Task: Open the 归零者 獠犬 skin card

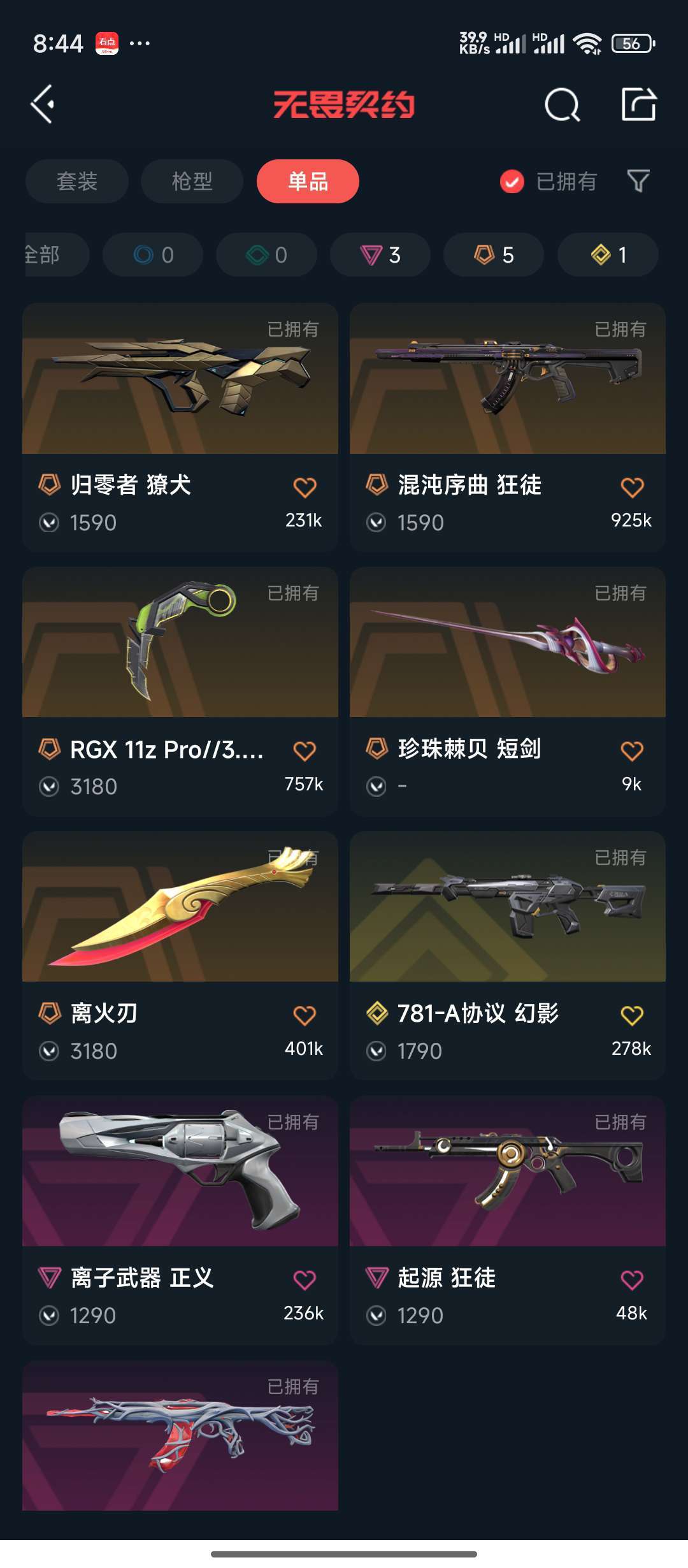Action: (180, 427)
